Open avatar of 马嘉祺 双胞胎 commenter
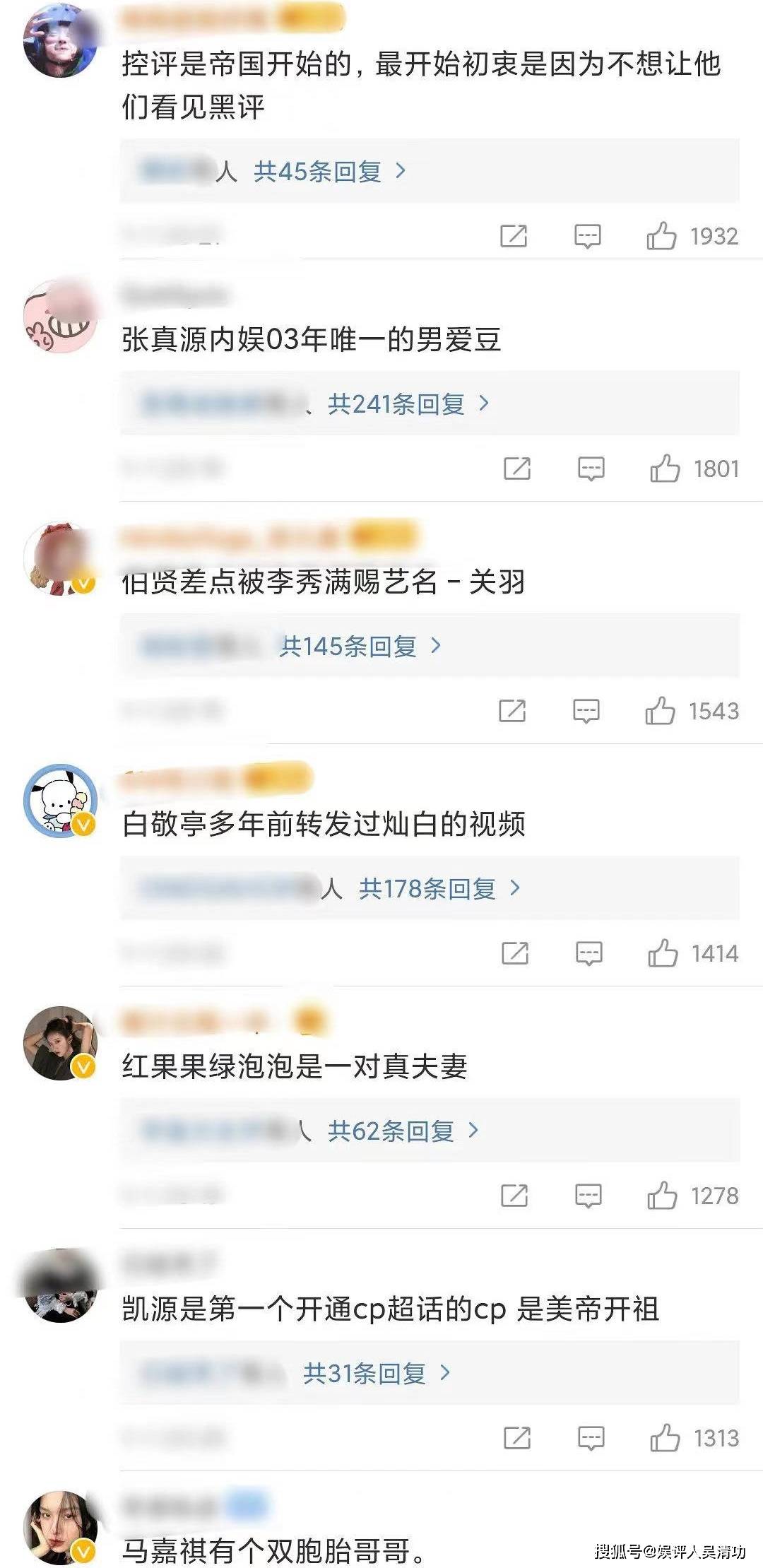The height and width of the screenshot is (1568, 763). click(x=61, y=1527)
